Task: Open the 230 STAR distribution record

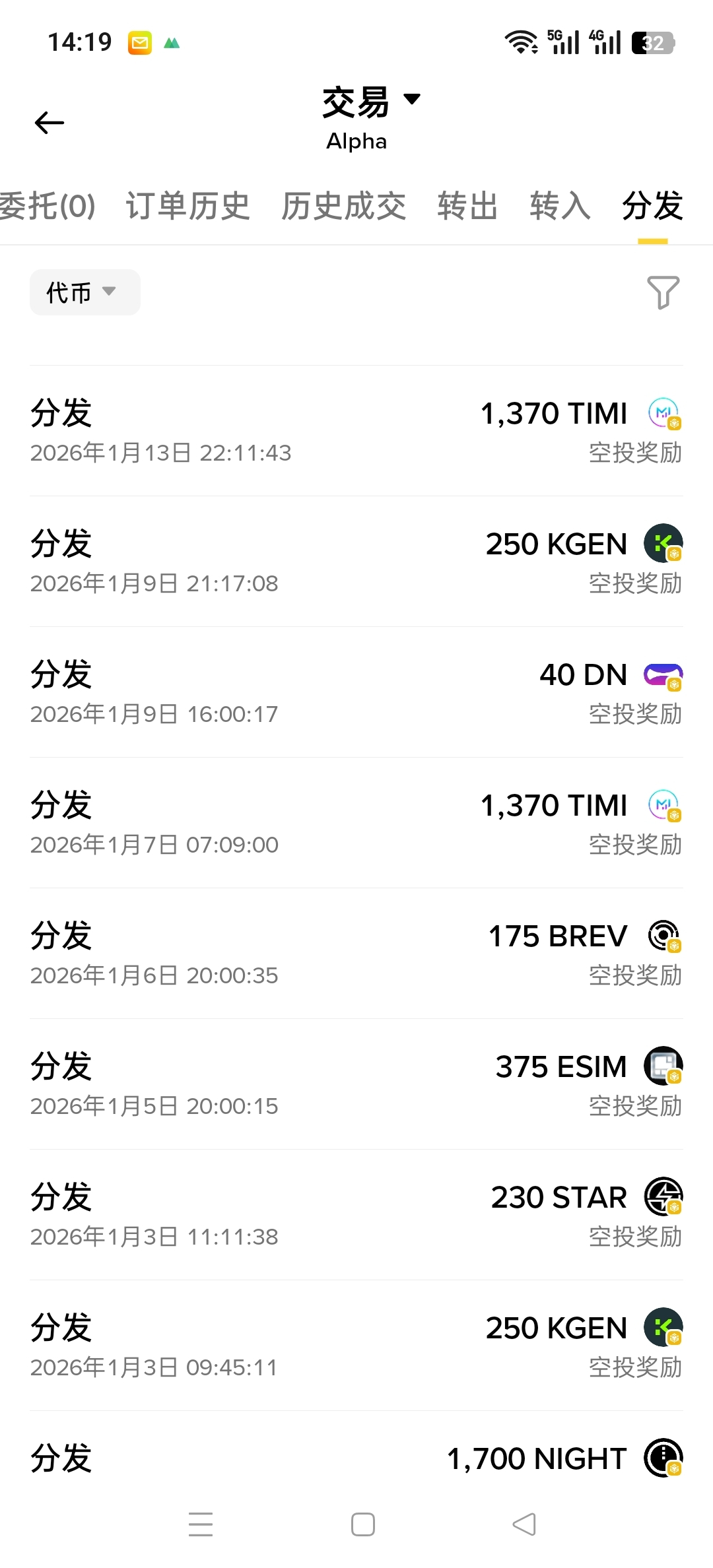Action: 356,1216
